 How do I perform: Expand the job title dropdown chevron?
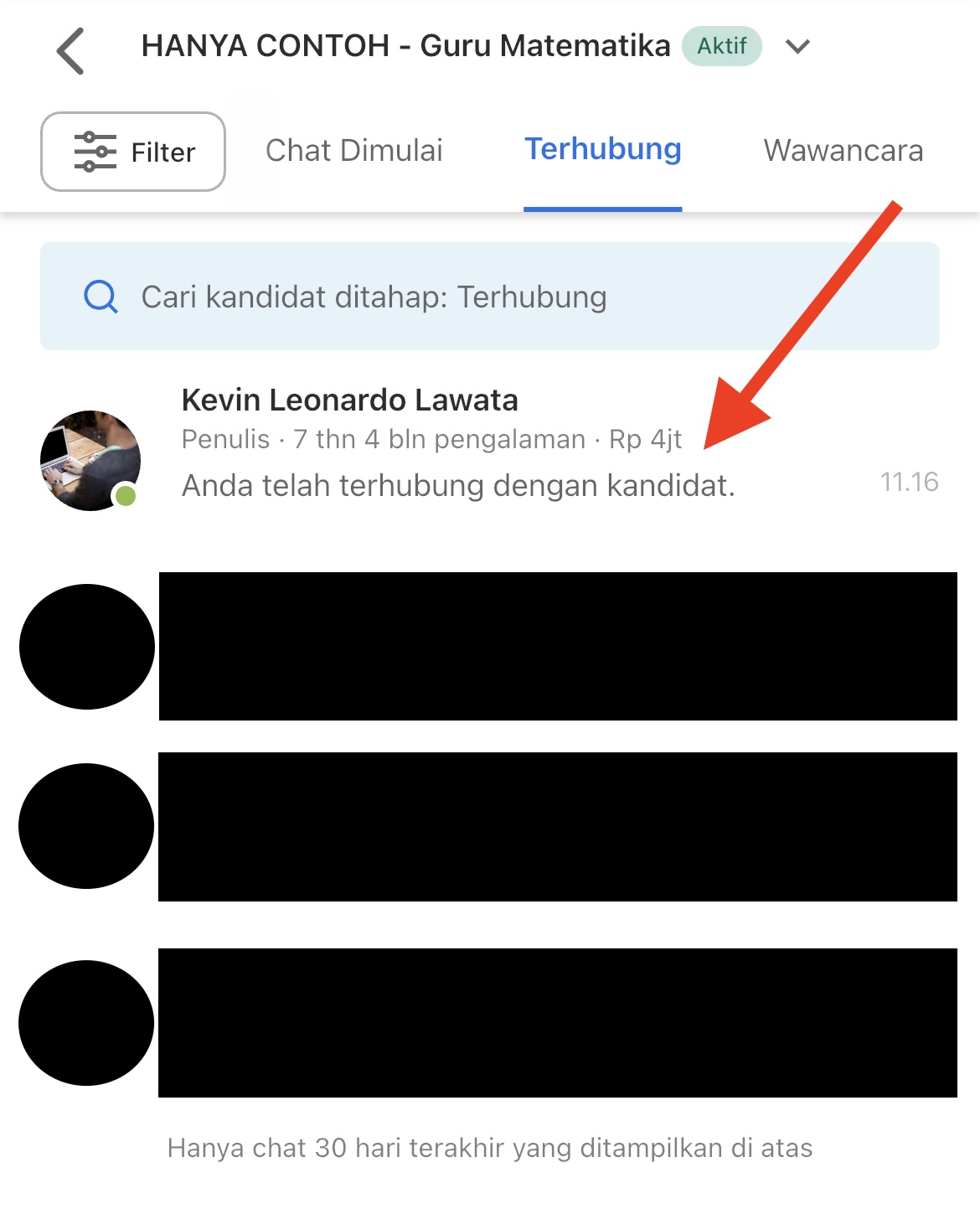click(797, 47)
